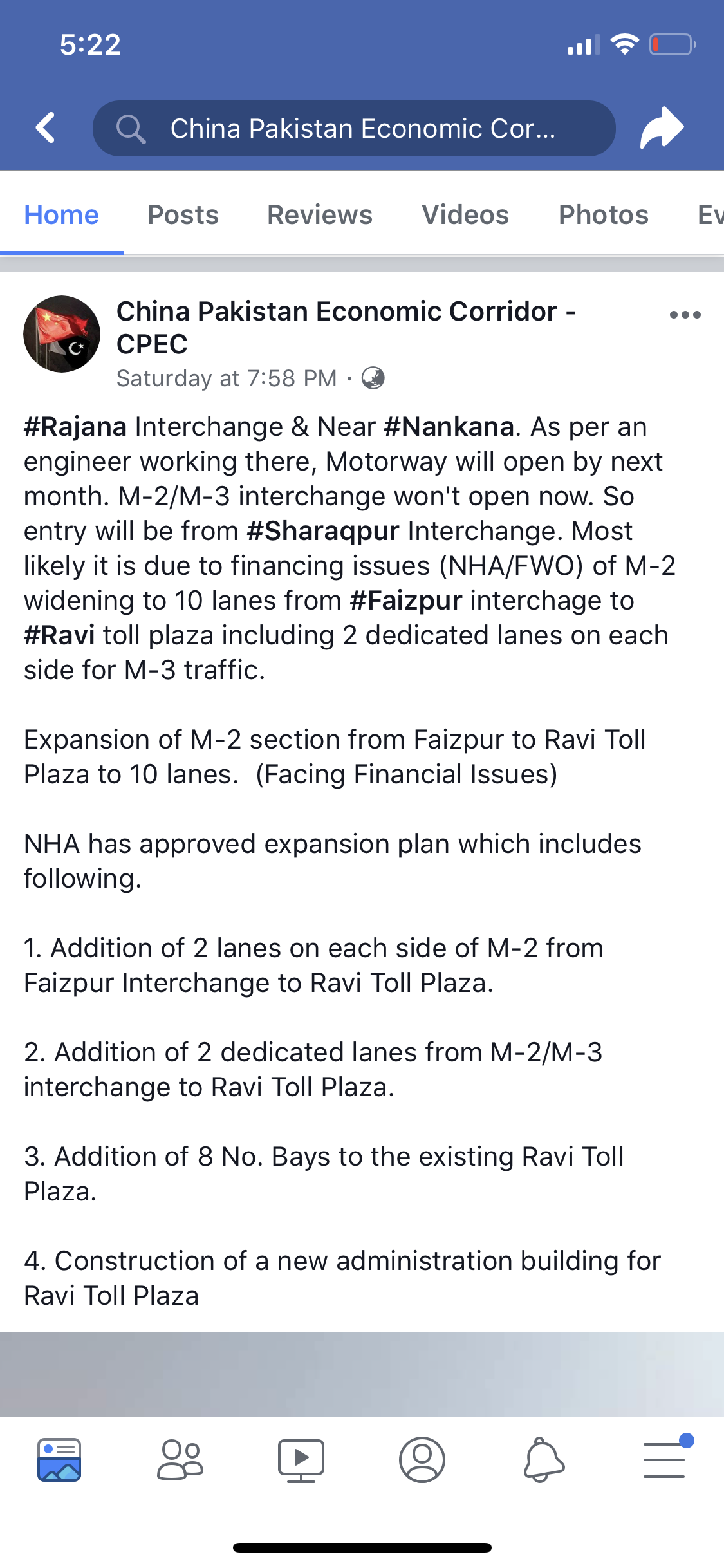Switch to the Reviews tab
The image size is (724, 1568).
320,214
